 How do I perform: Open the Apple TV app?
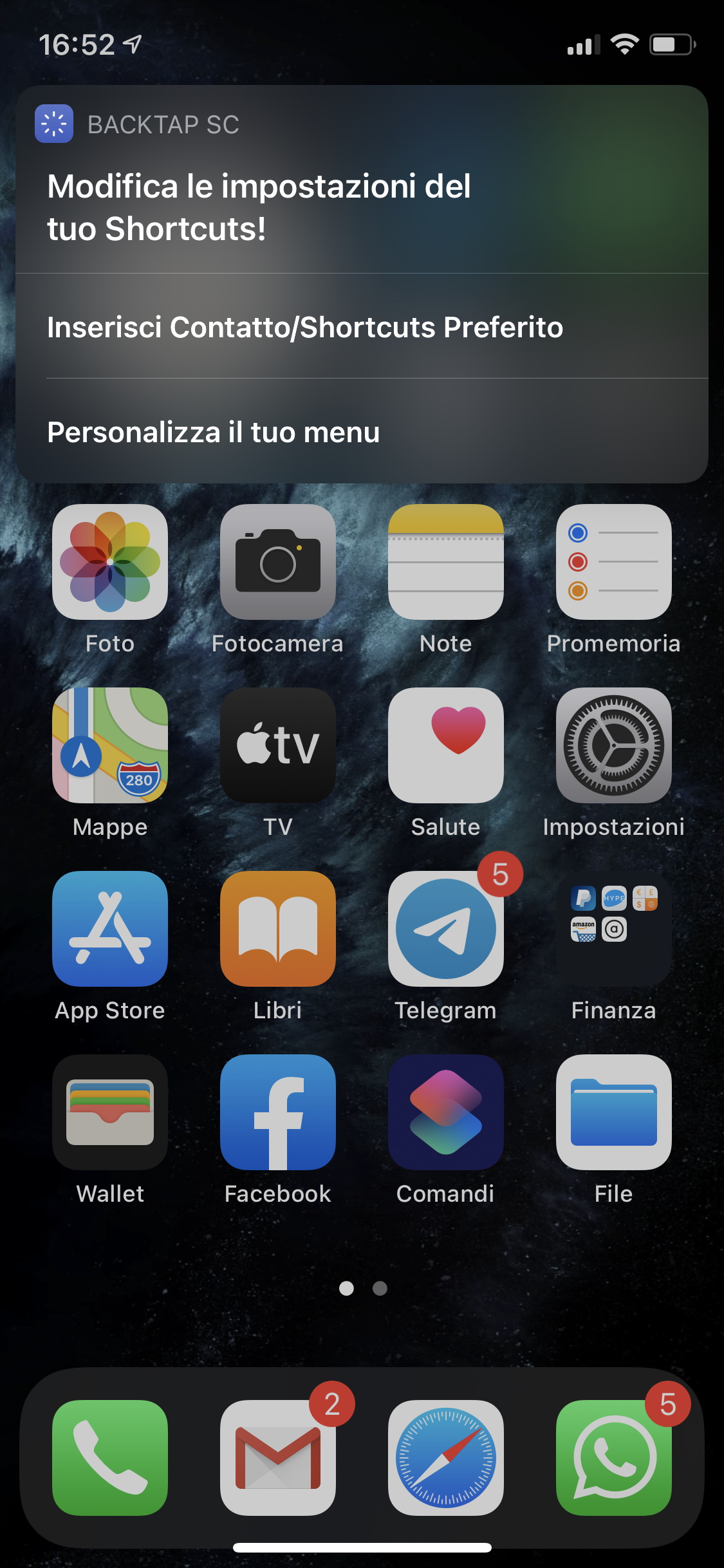pyautogui.click(x=278, y=745)
